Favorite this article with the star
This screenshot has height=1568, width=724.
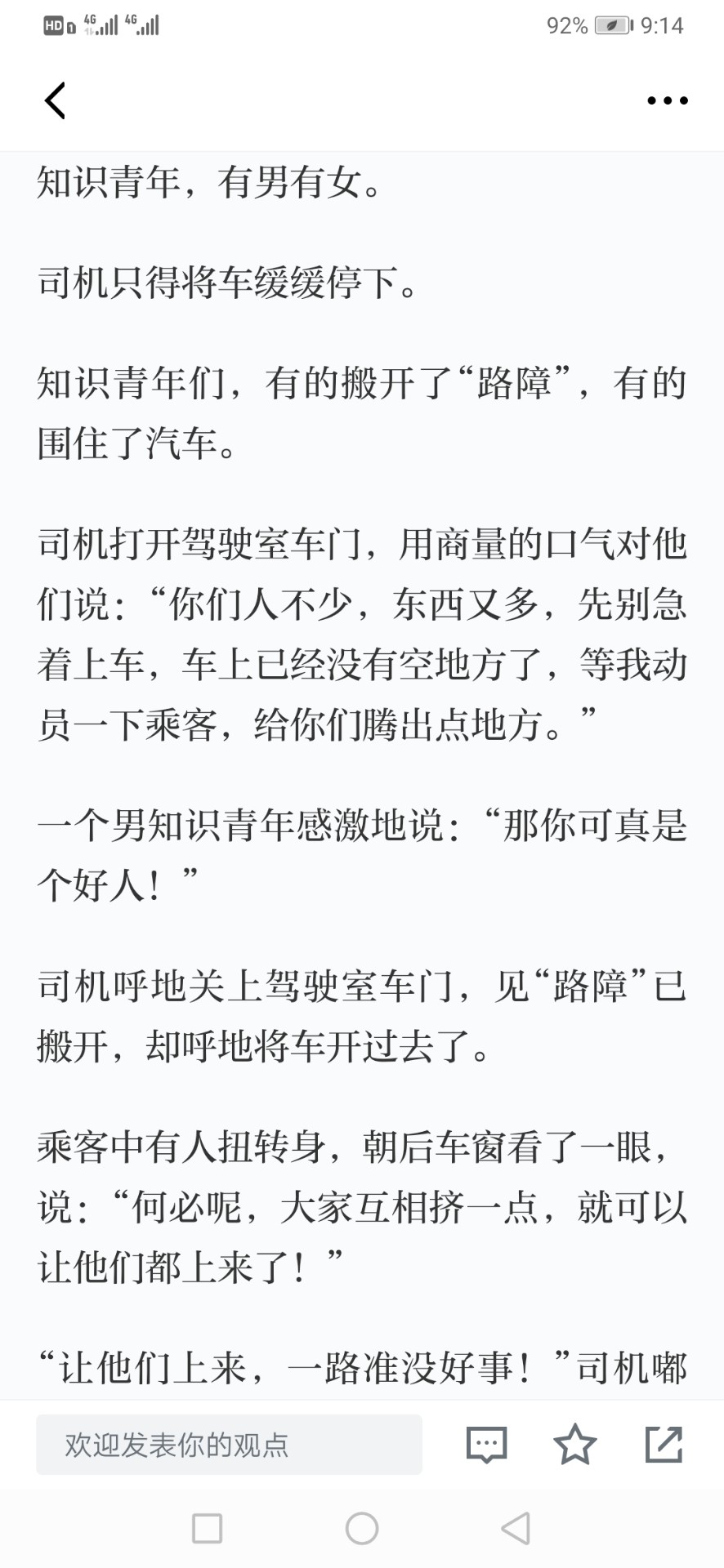(574, 1444)
